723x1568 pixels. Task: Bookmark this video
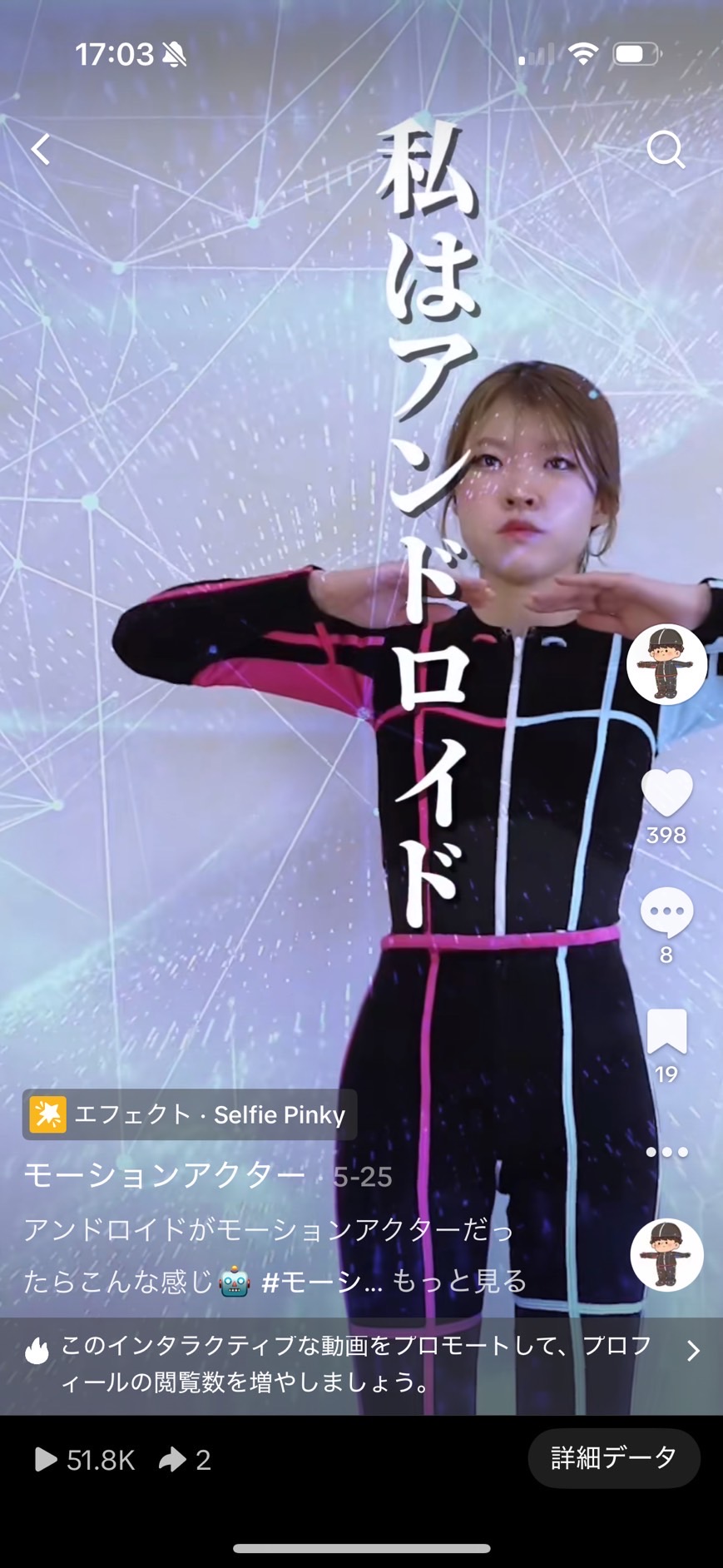click(666, 1031)
